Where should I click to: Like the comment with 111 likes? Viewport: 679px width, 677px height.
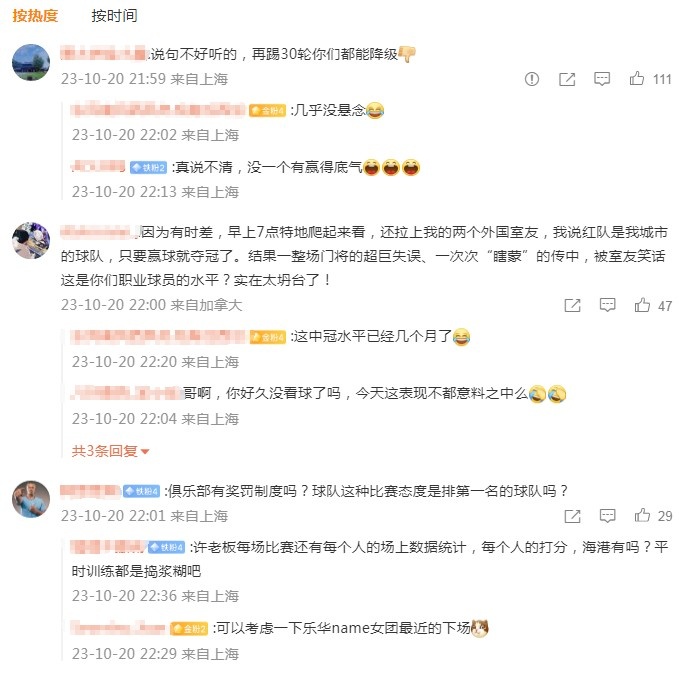click(640, 79)
